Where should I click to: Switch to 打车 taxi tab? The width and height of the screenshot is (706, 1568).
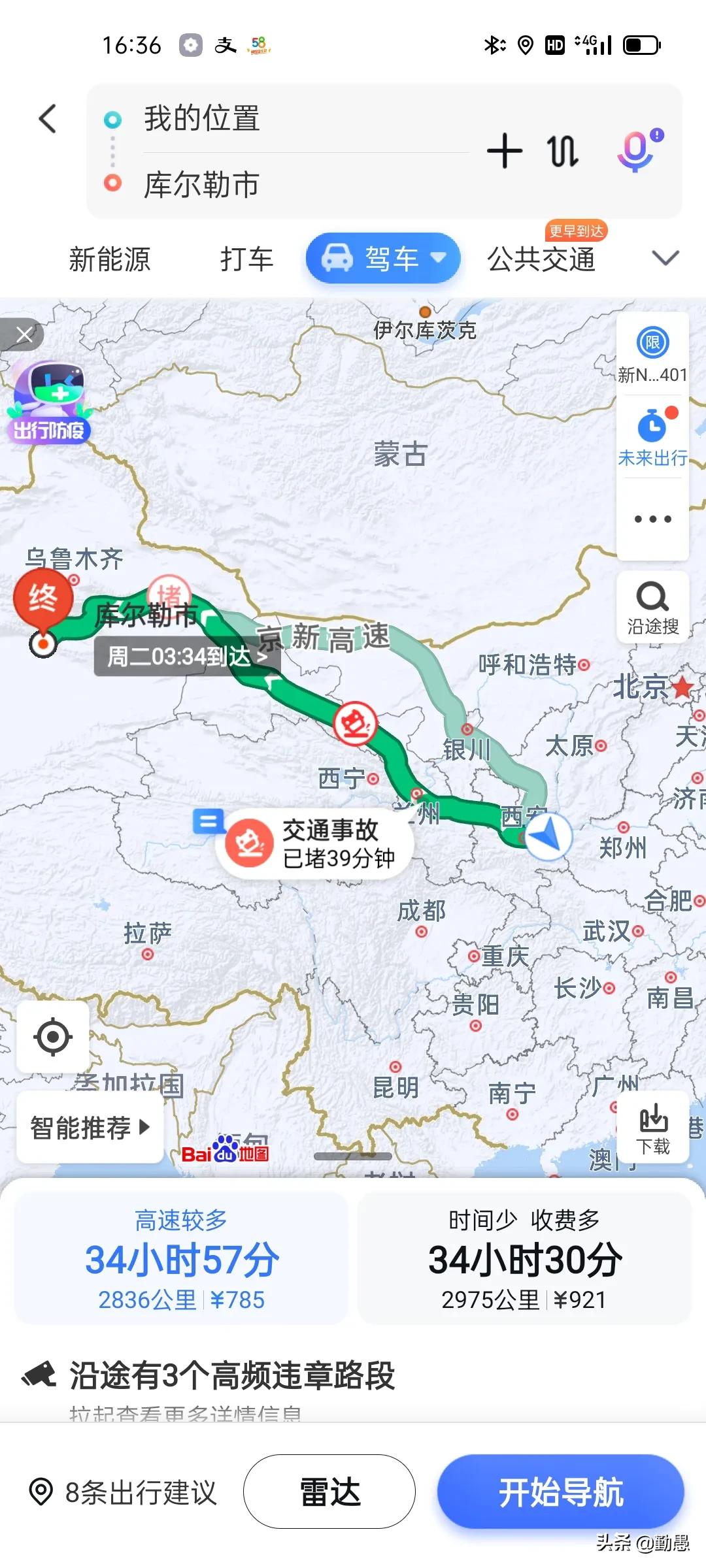point(246,259)
